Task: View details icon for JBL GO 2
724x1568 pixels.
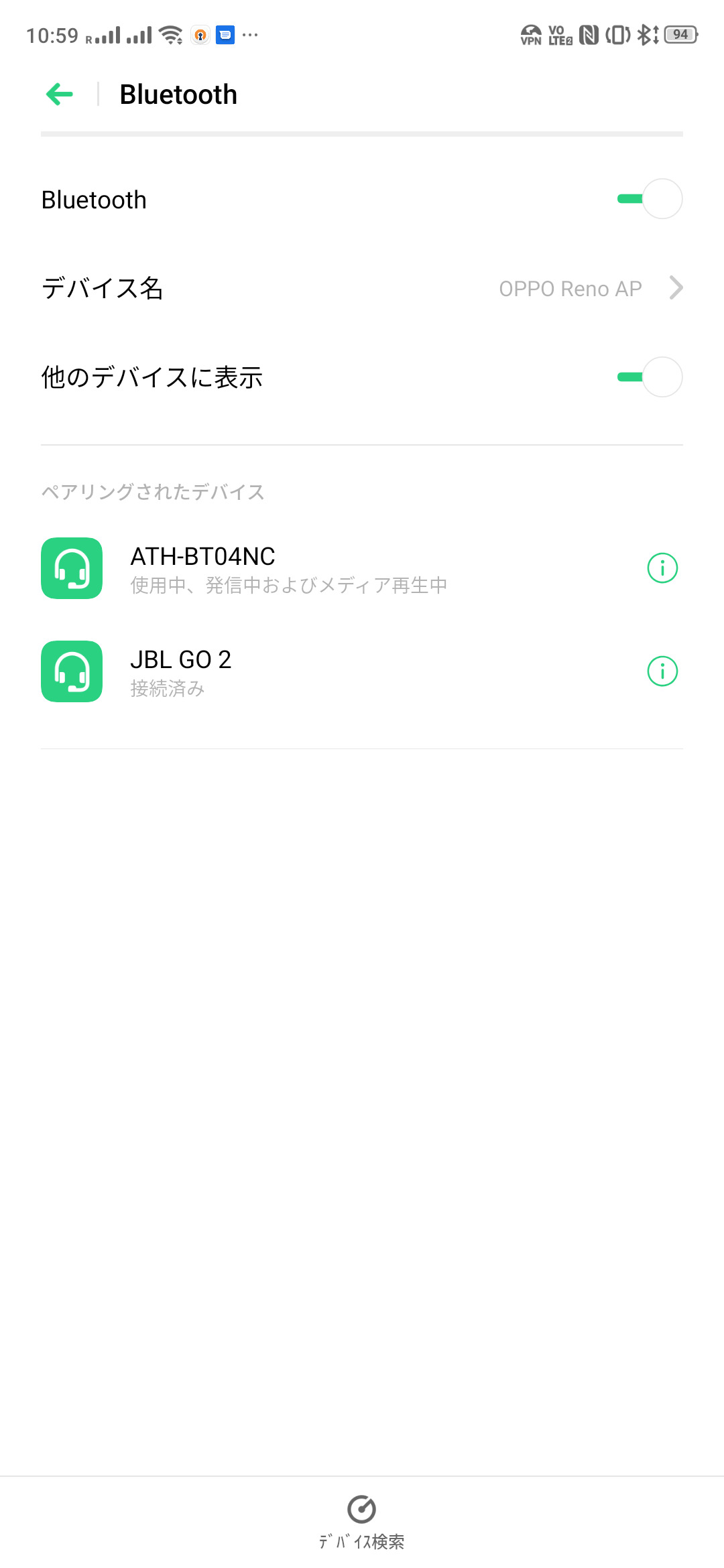Action: point(662,671)
